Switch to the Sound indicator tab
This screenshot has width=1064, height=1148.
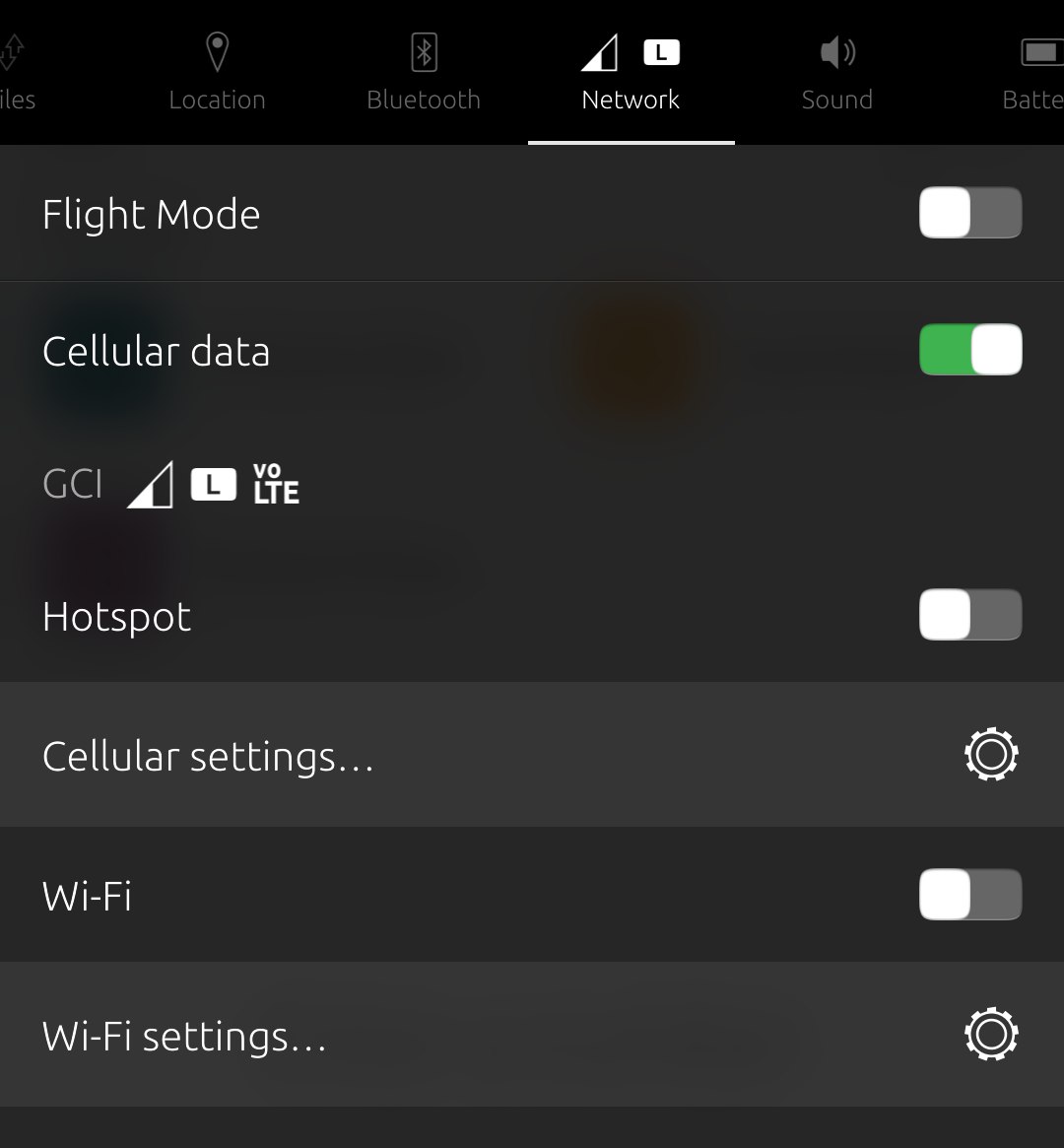[x=836, y=73]
